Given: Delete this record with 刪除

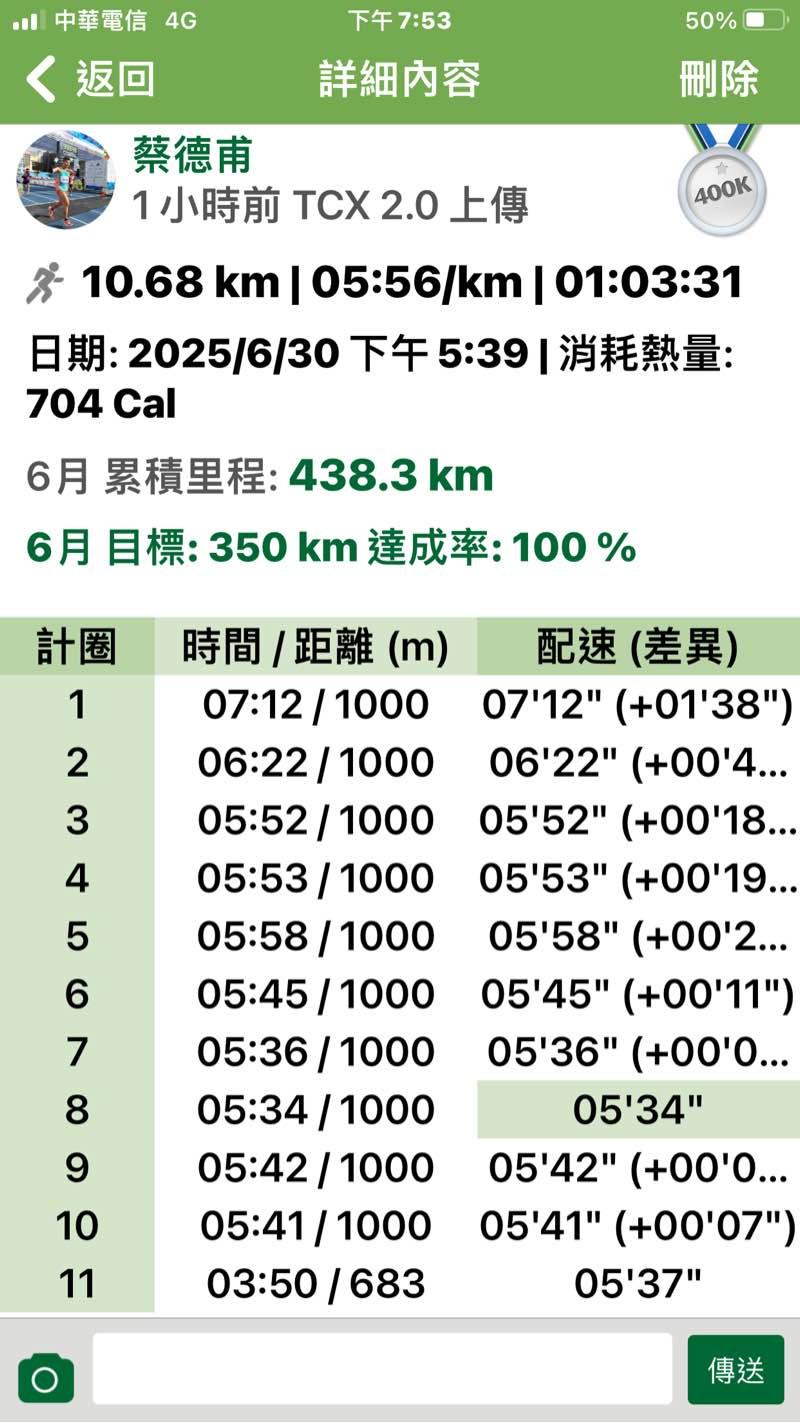Looking at the screenshot, I should pos(718,79).
